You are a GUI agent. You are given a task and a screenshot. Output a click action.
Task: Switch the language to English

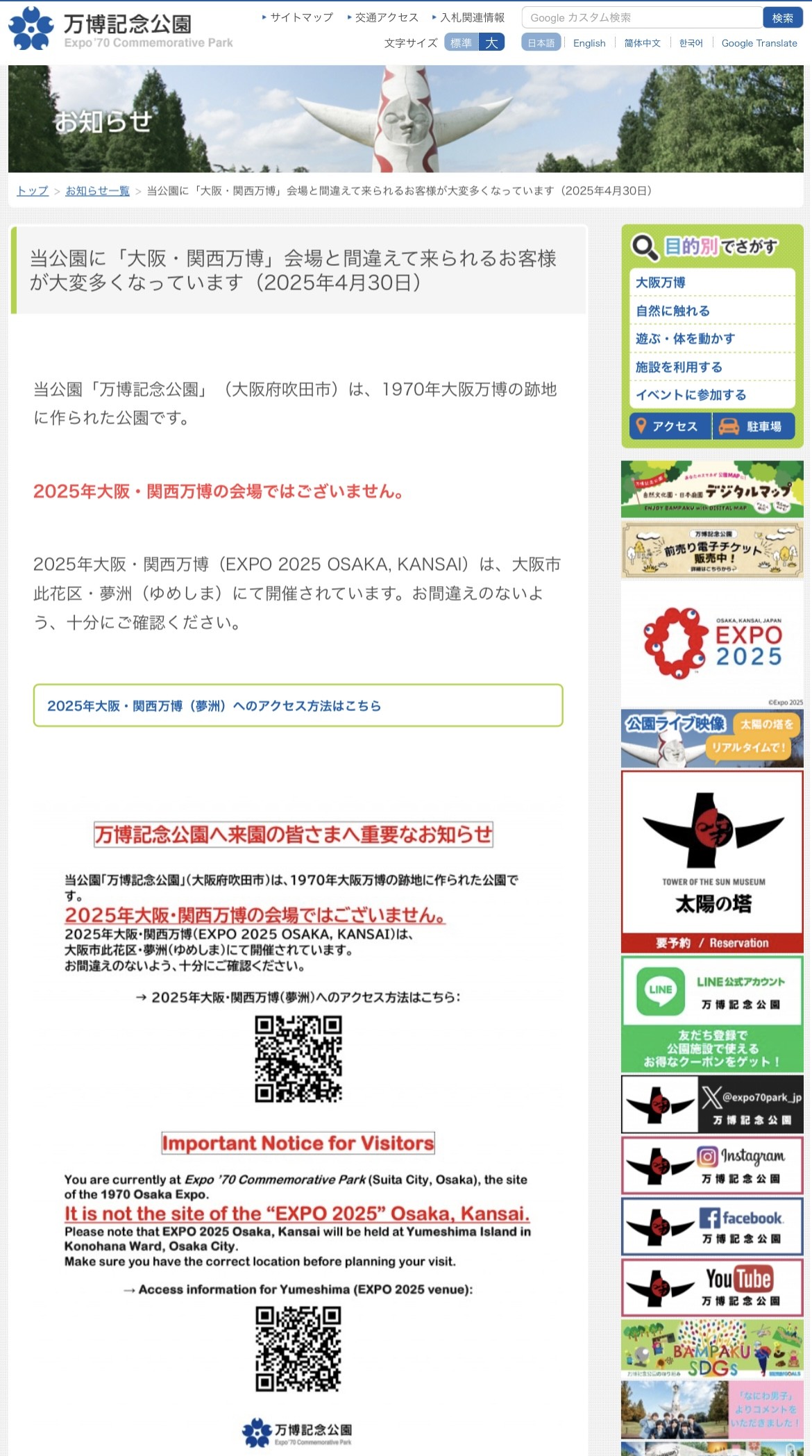click(x=589, y=43)
